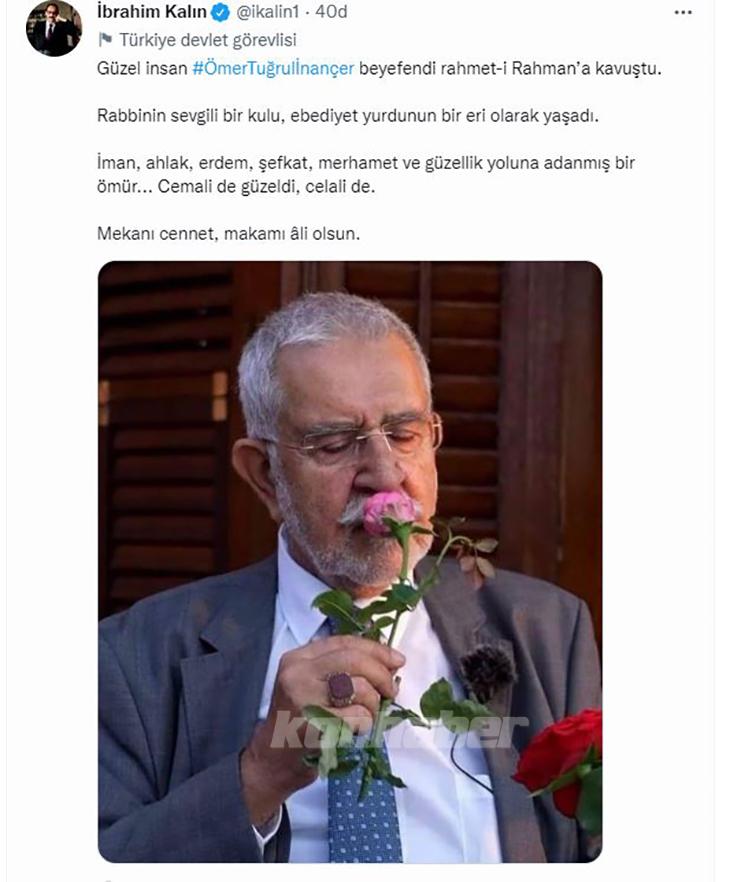Screen dimensions: 730x882
Task: View the attached photo in full size
Action: (x=350, y=560)
